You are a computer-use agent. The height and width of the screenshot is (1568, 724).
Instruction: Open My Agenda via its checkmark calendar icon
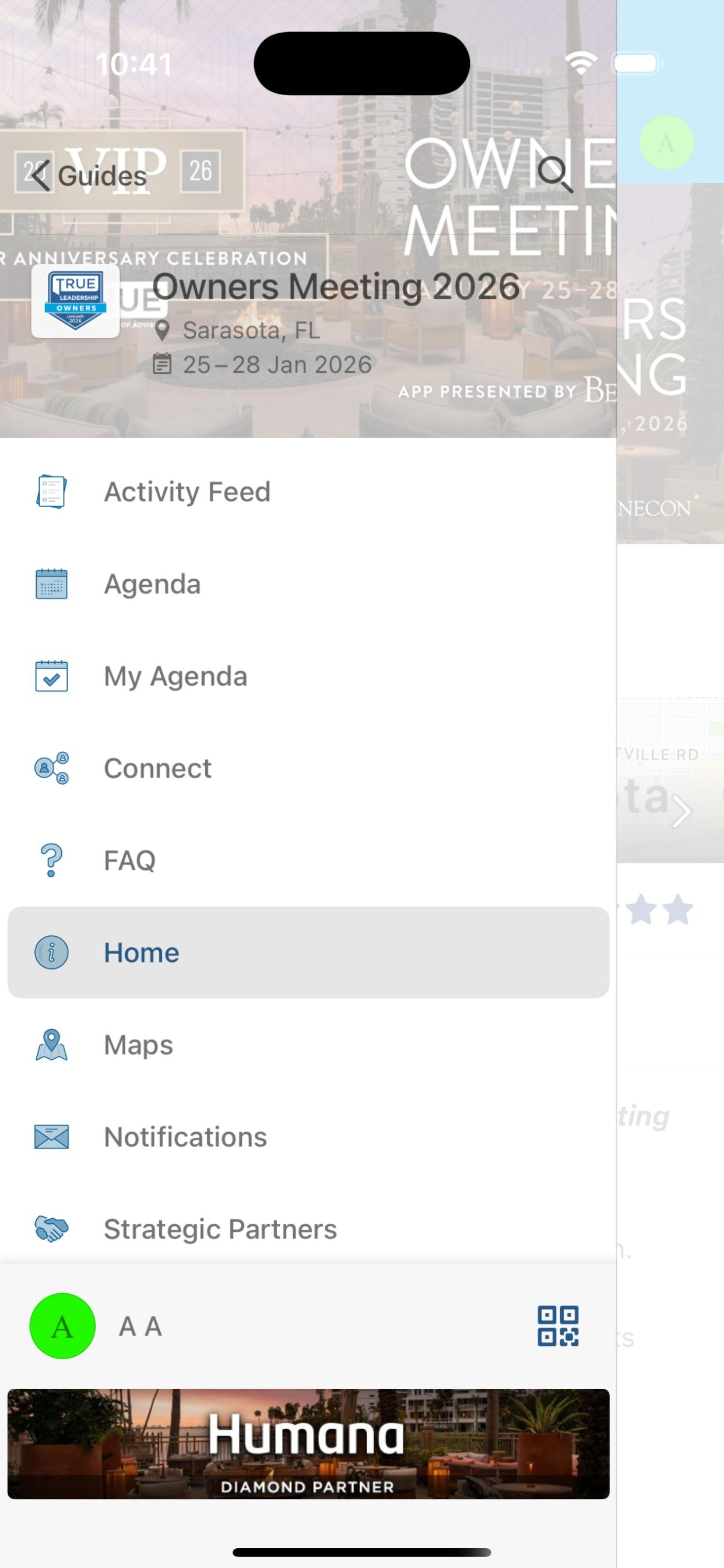coord(51,675)
